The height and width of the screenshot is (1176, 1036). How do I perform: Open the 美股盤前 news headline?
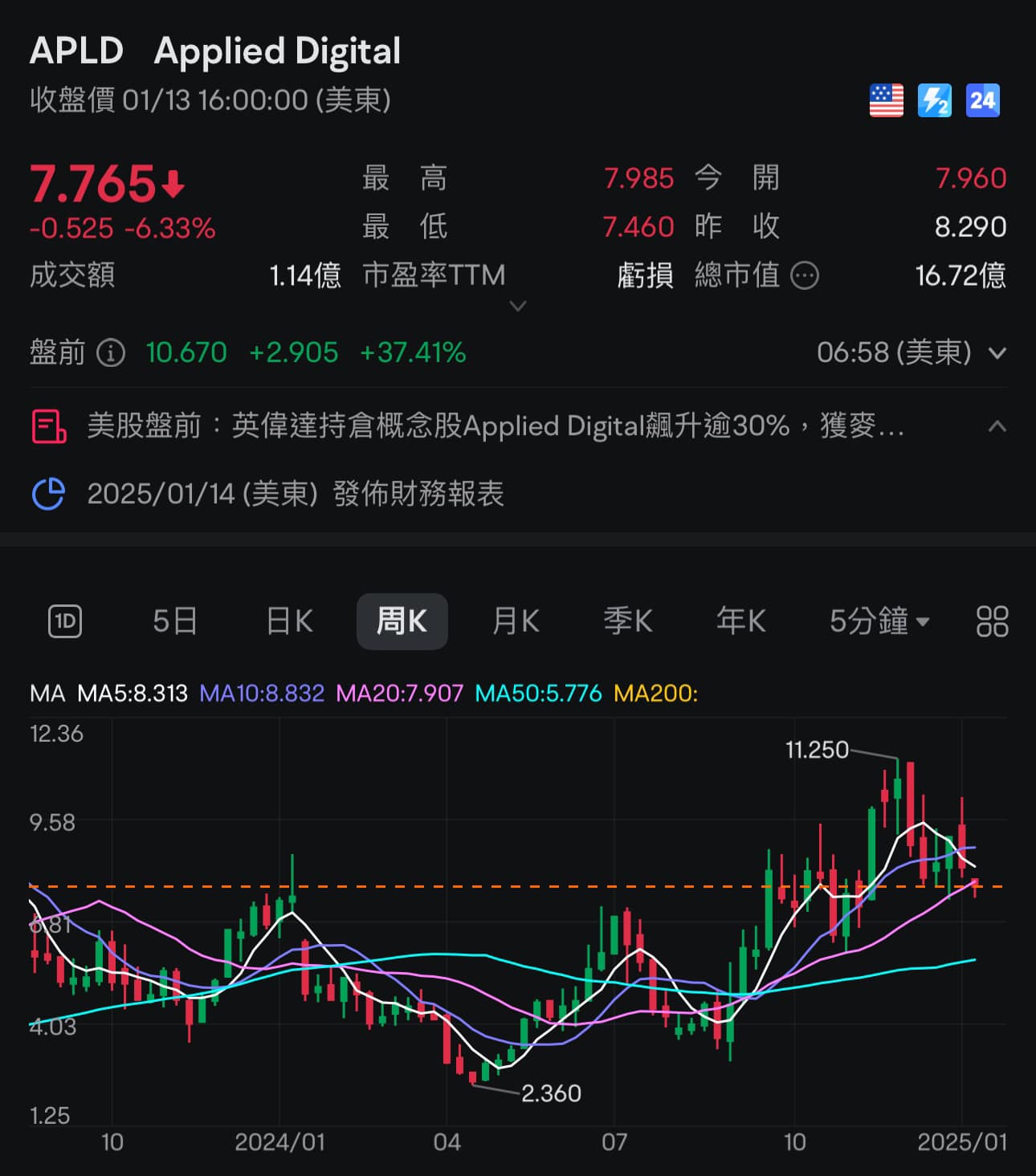coord(495,426)
